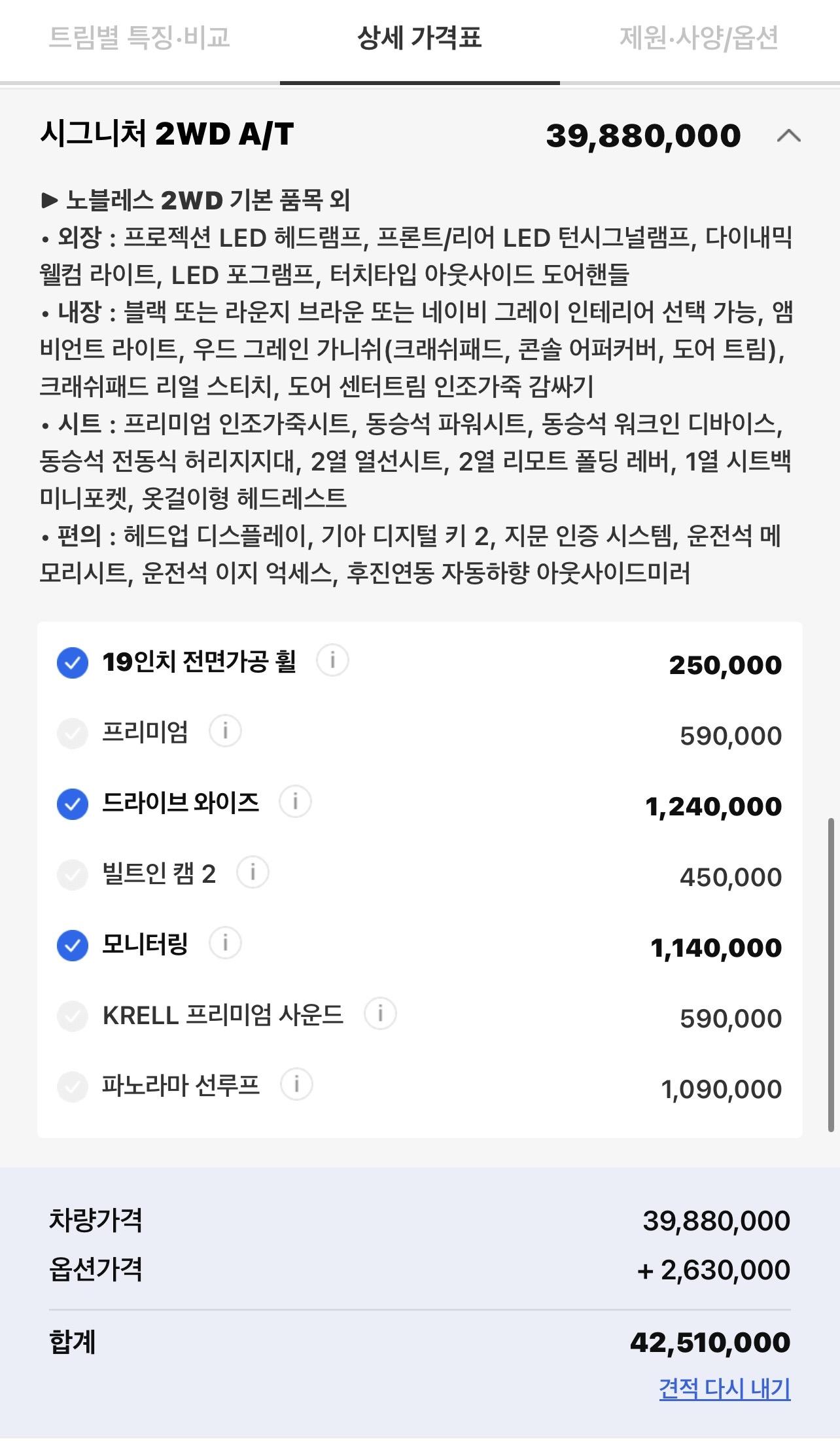Tap the 견적 다시 내기 link

coord(725,1388)
